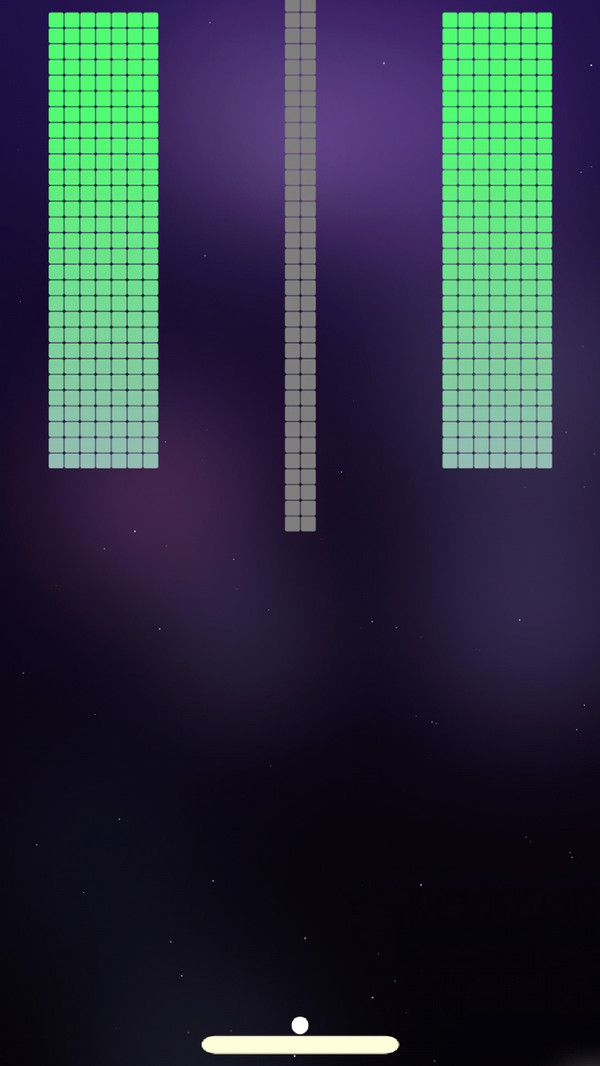Tap the cream paddle below the ball
The height and width of the screenshot is (1066, 600).
click(300, 1045)
